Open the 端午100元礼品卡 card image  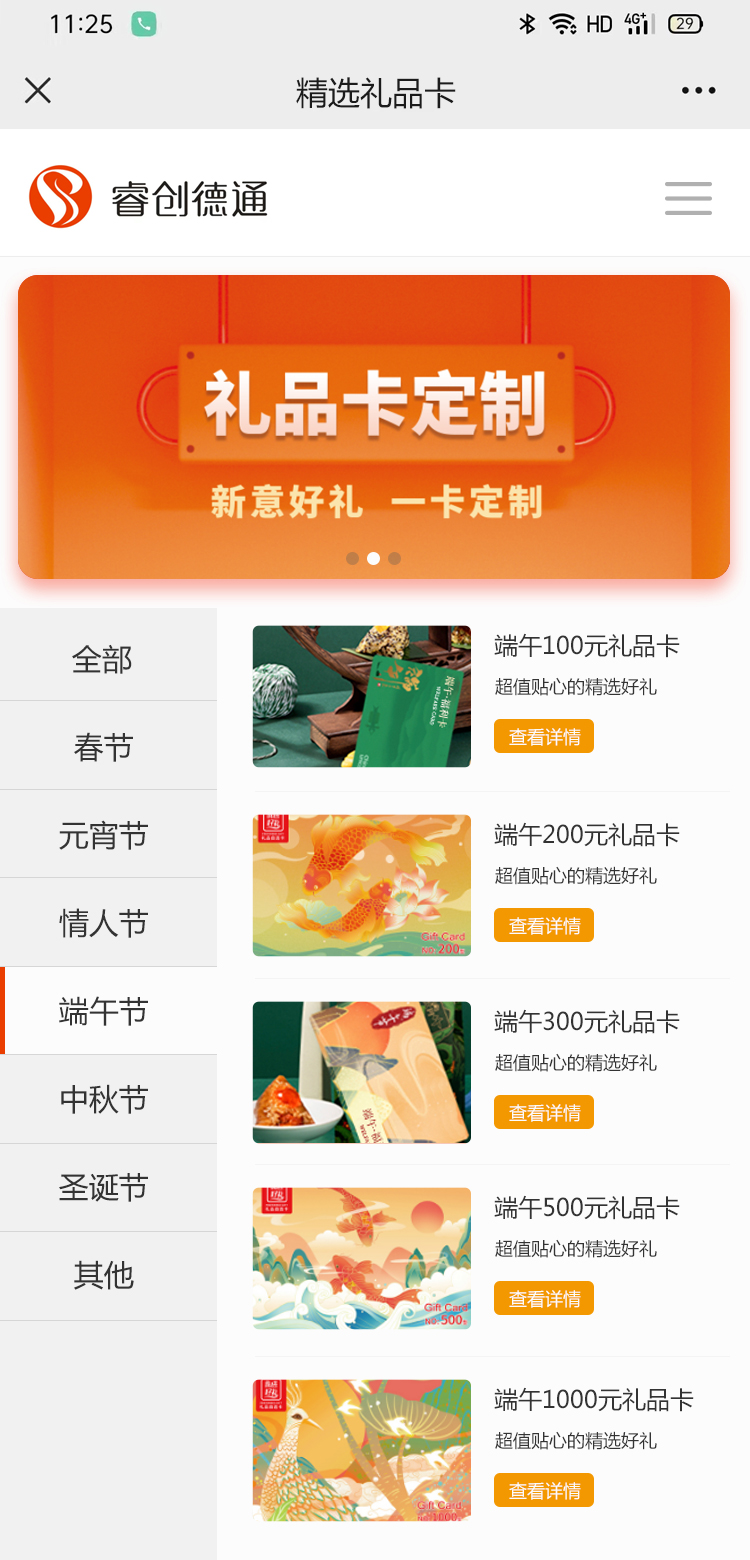(362, 696)
